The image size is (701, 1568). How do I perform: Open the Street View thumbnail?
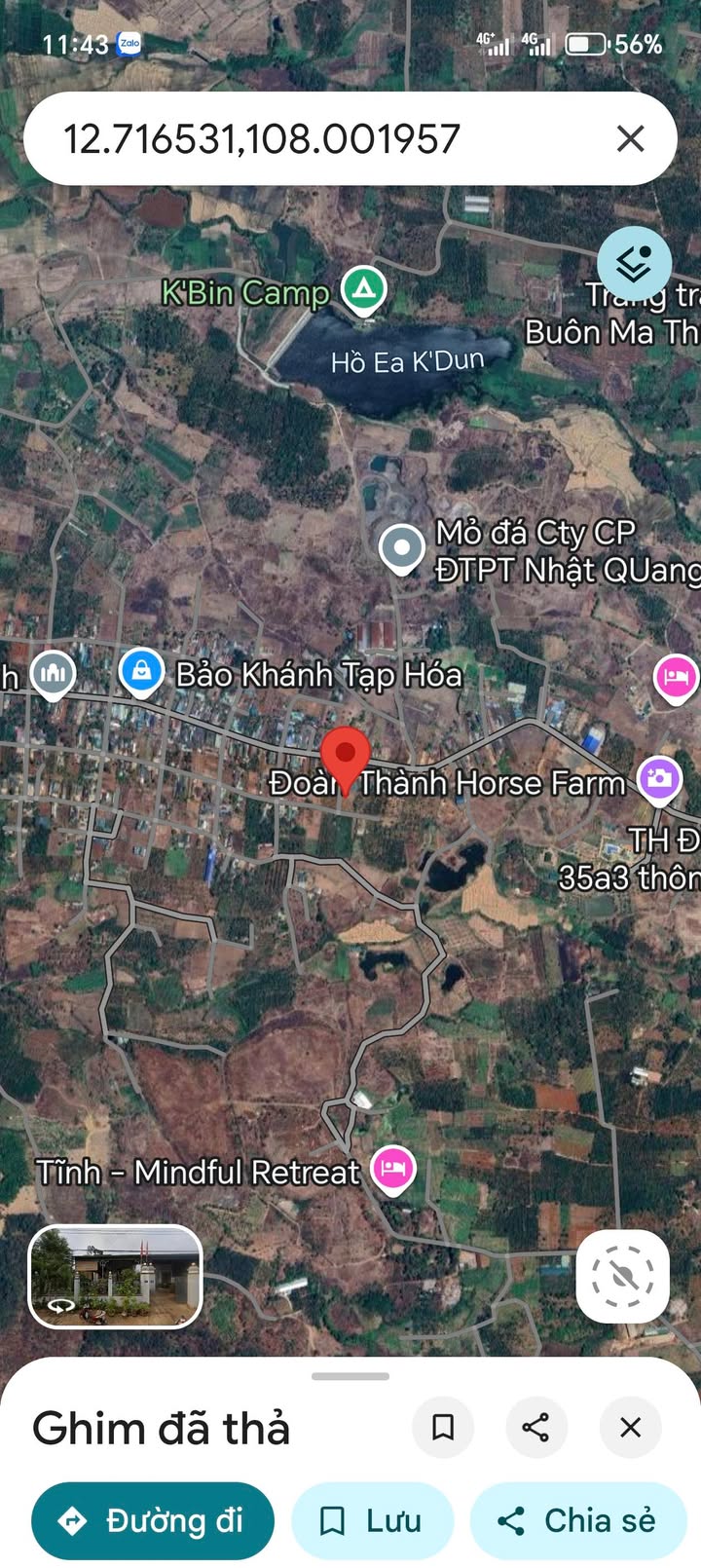pyautogui.click(x=116, y=1276)
